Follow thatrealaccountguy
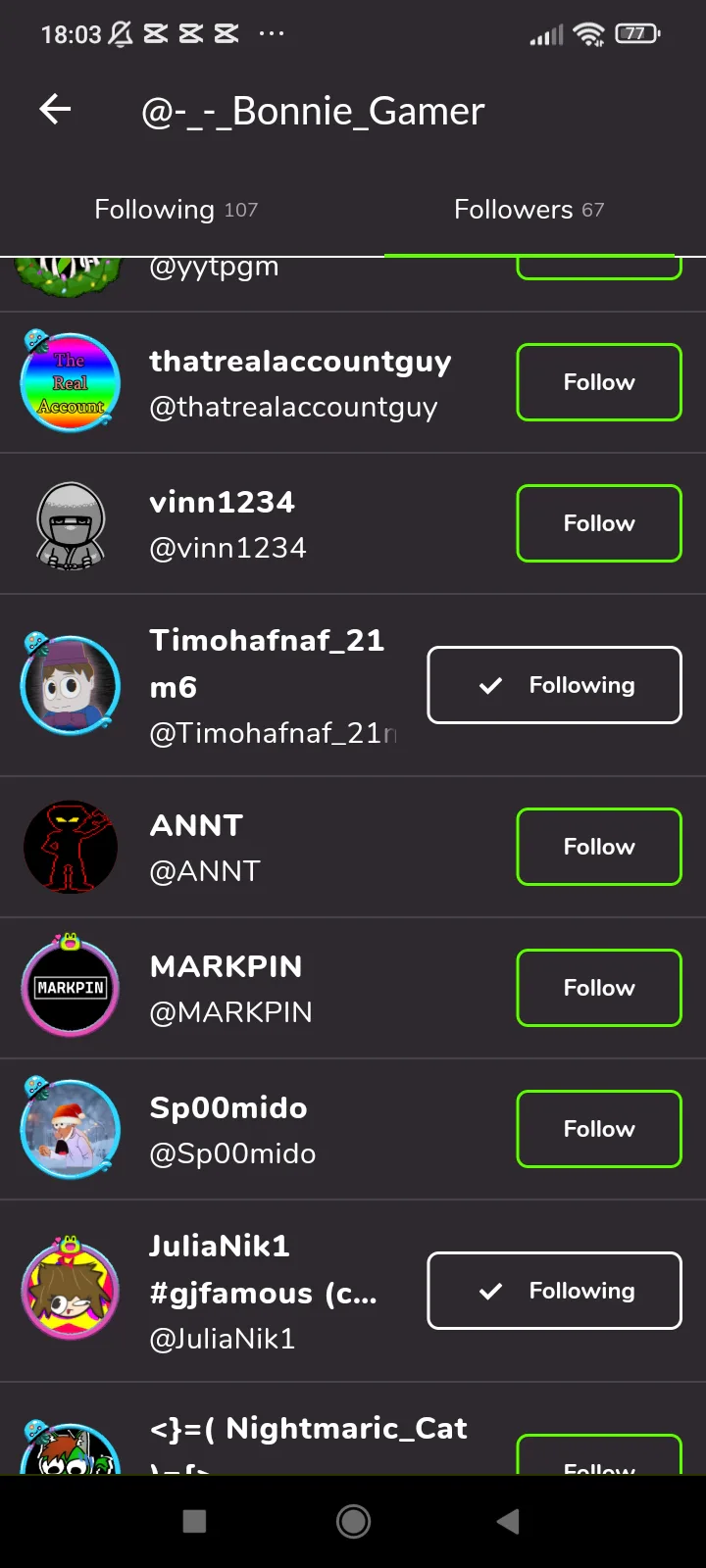 (x=598, y=382)
